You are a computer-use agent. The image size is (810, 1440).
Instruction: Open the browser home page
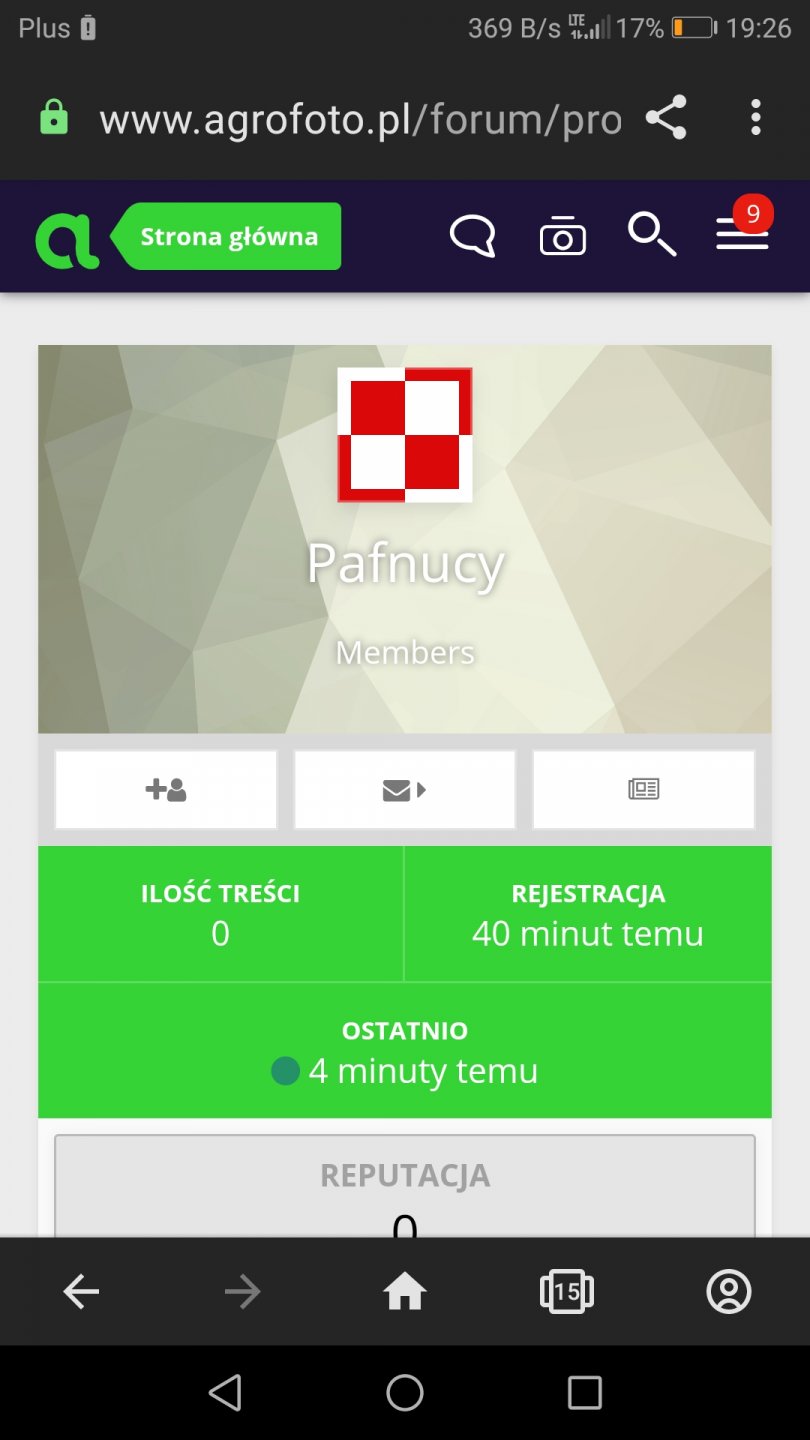pyautogui.click(x=405, y=1292)
